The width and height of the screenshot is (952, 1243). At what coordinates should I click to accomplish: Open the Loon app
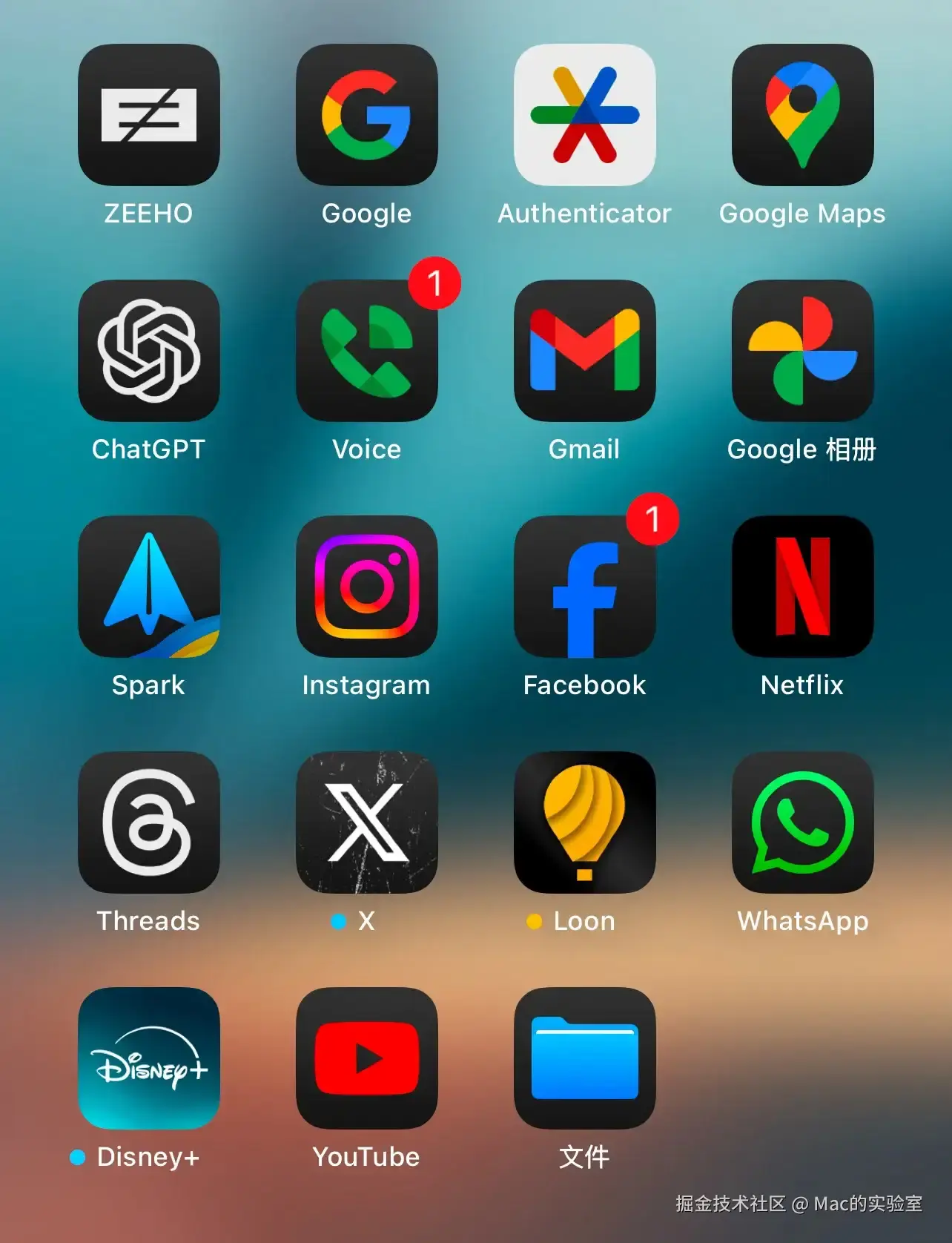(x=584, y=822)
